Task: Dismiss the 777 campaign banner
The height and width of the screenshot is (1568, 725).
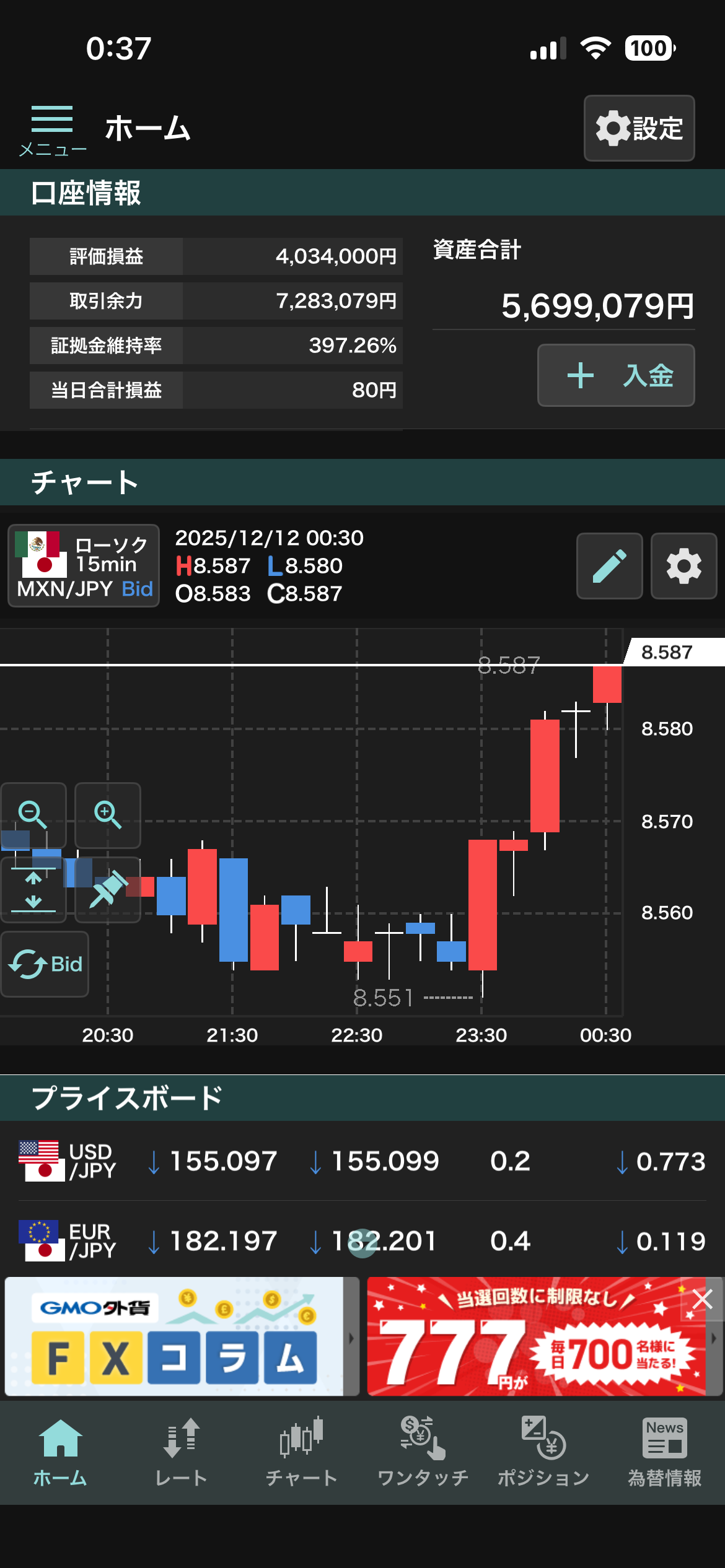Action: (702, 1299)
